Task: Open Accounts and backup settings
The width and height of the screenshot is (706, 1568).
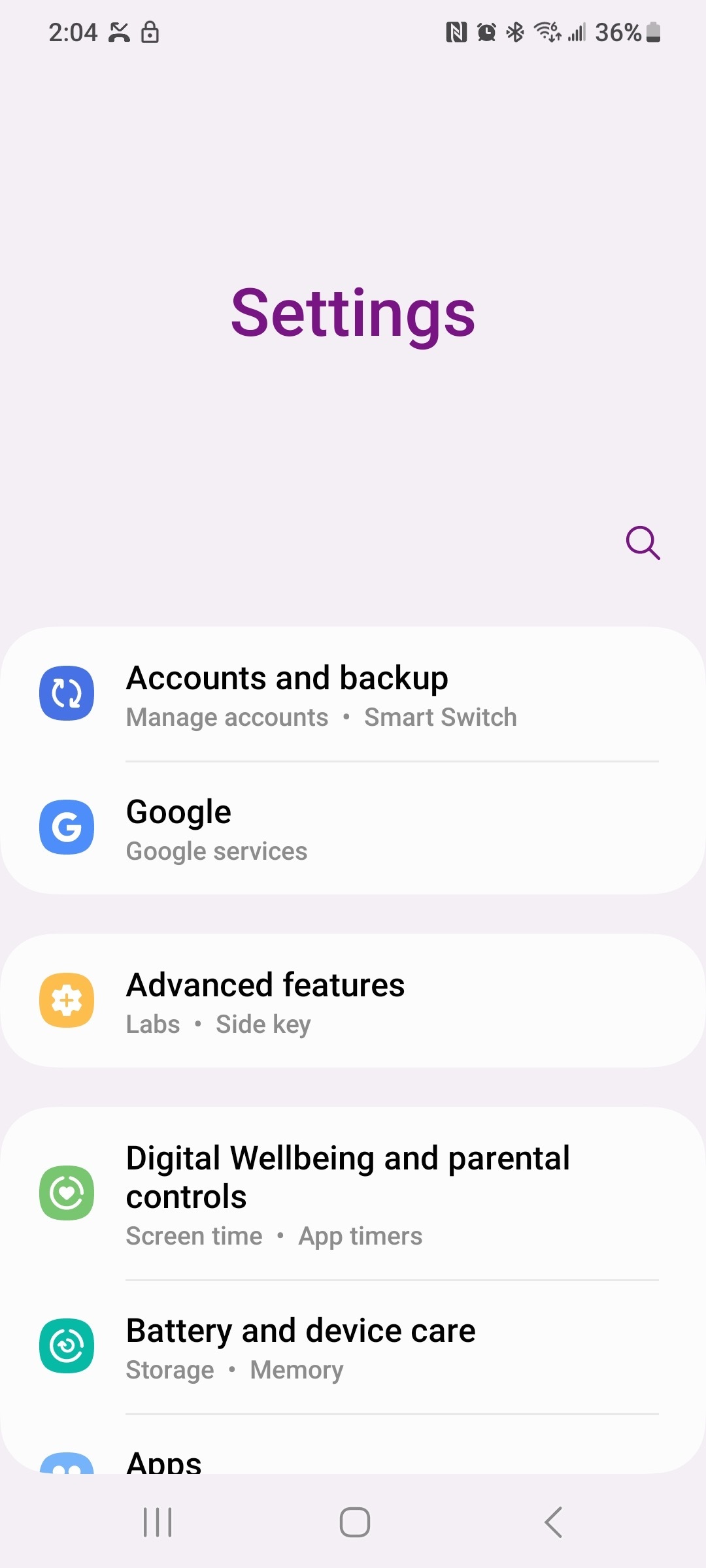Action: [353, 694]
